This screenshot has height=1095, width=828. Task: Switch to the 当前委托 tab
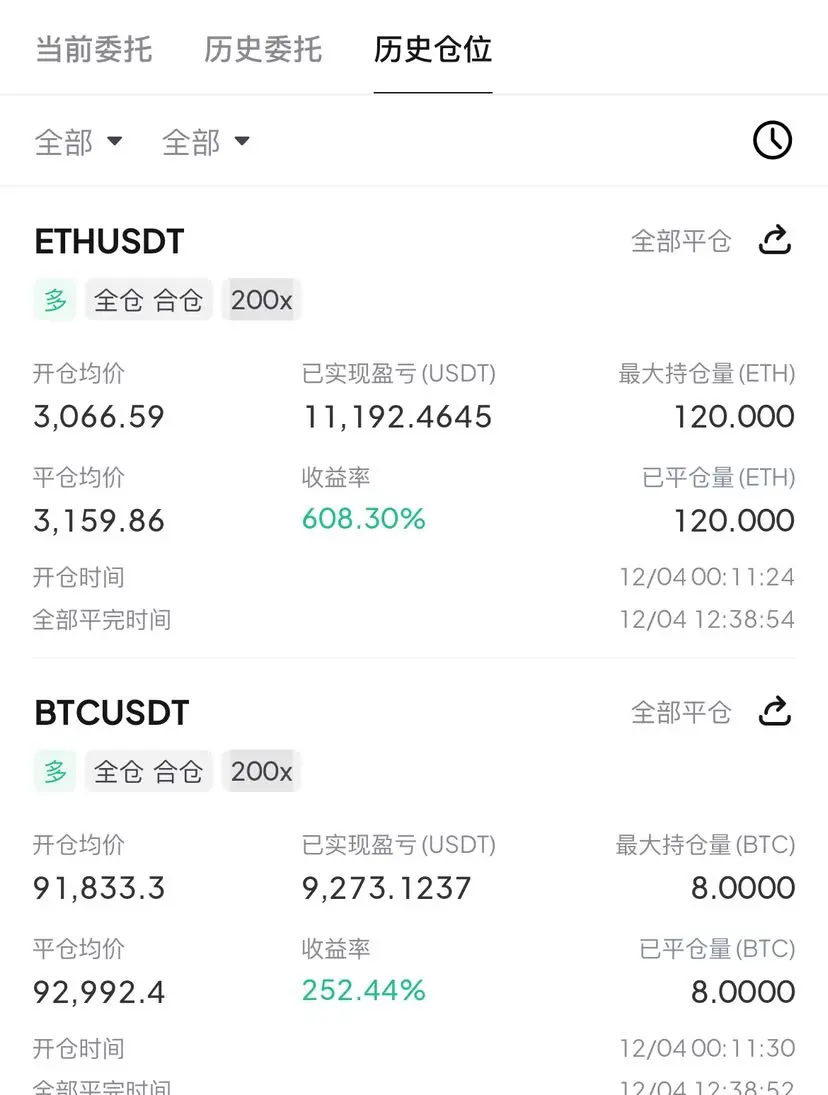[x=94, y=49]
